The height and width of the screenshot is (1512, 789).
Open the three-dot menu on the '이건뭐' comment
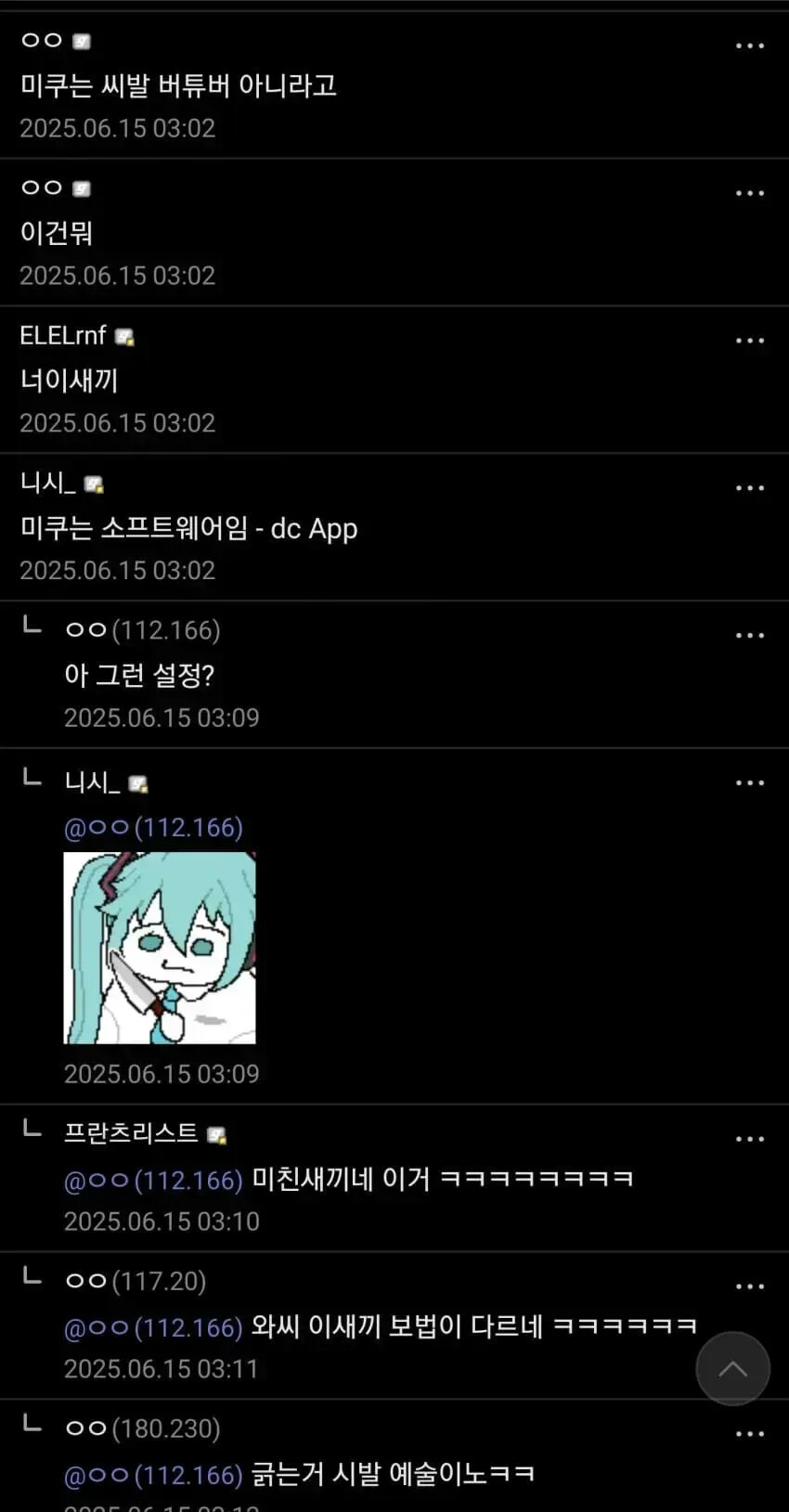click(749, 193)
